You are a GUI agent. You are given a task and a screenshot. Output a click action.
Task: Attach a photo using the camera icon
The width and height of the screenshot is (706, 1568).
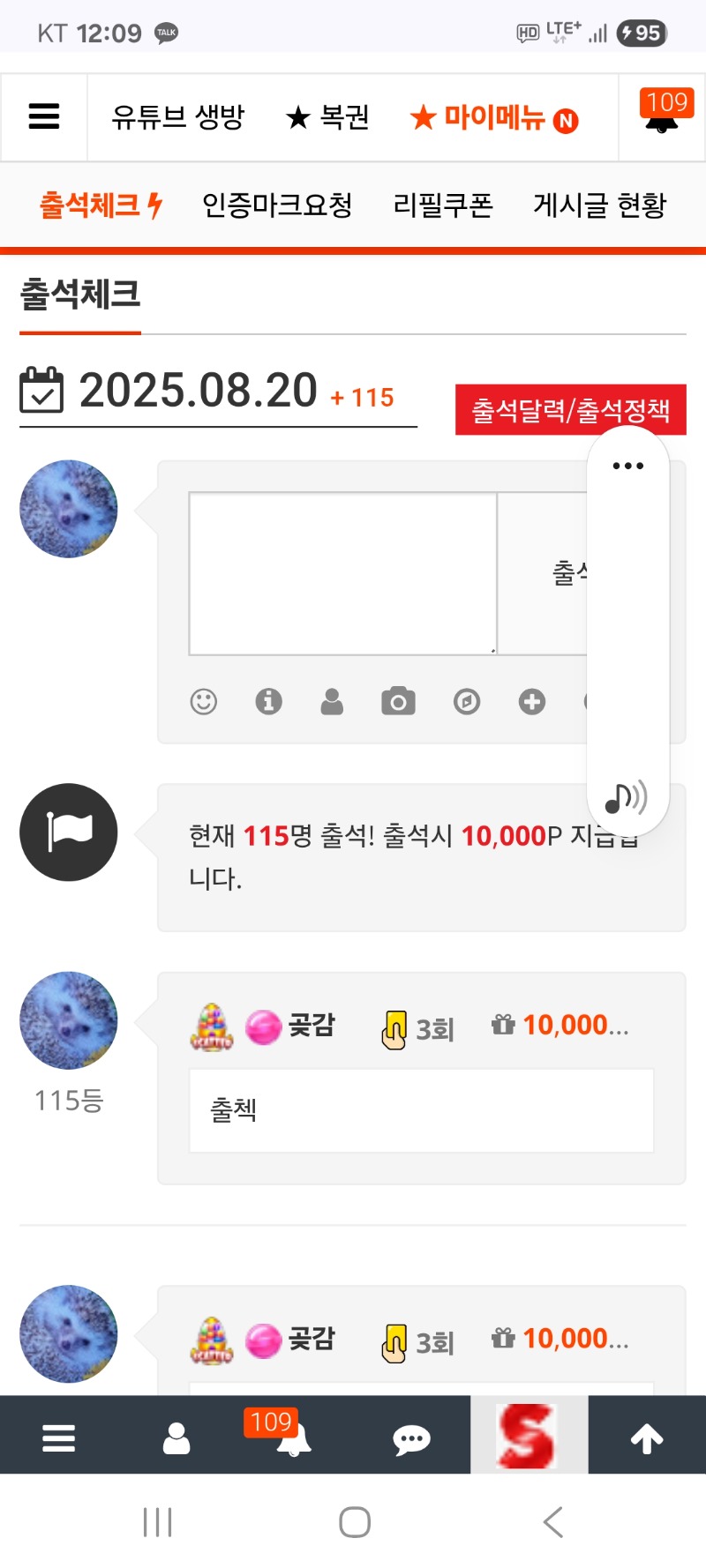(x=398, y=702)
